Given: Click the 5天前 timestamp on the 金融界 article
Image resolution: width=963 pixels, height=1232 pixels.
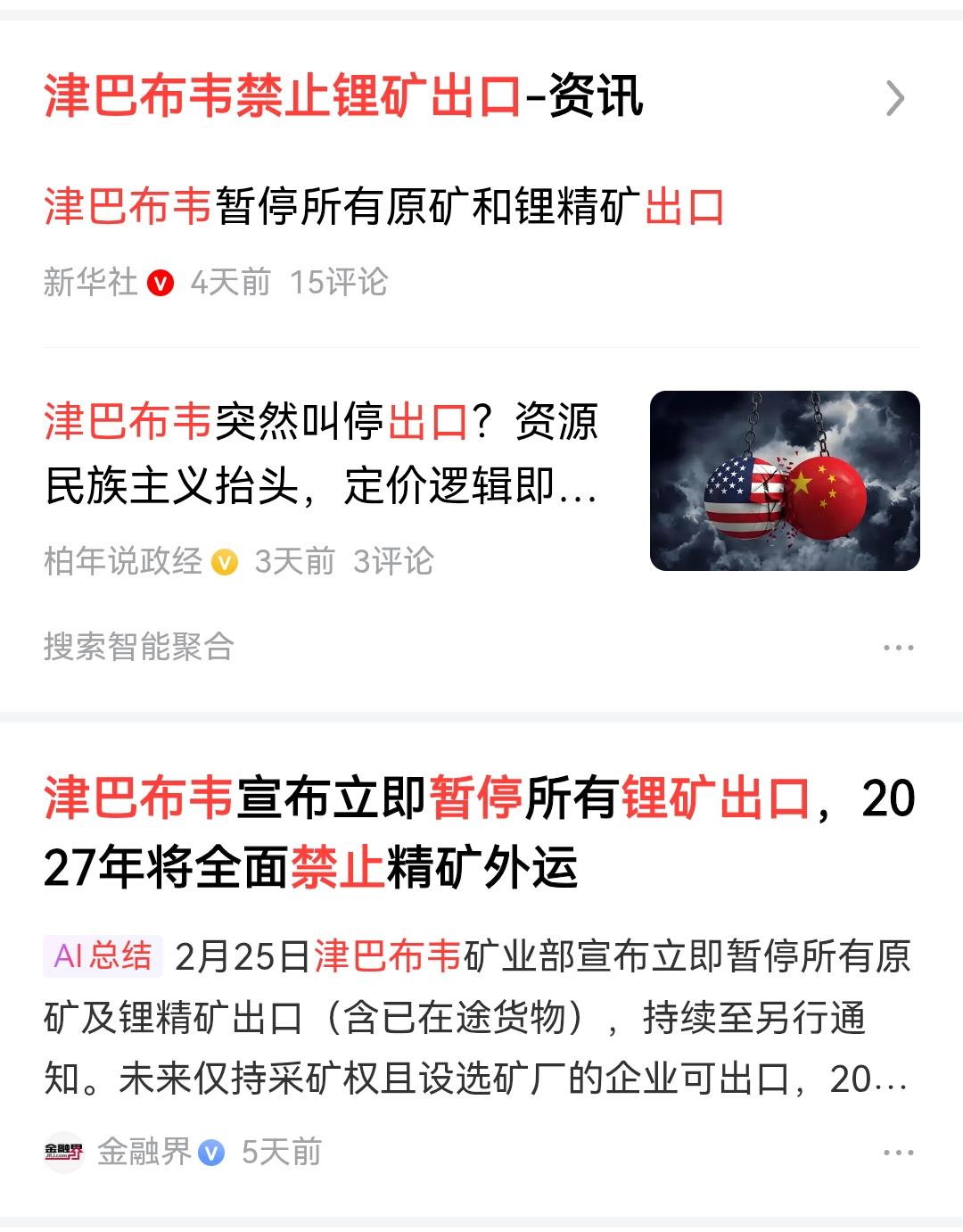Looking at the screenshot, I should pos(283,1149).
